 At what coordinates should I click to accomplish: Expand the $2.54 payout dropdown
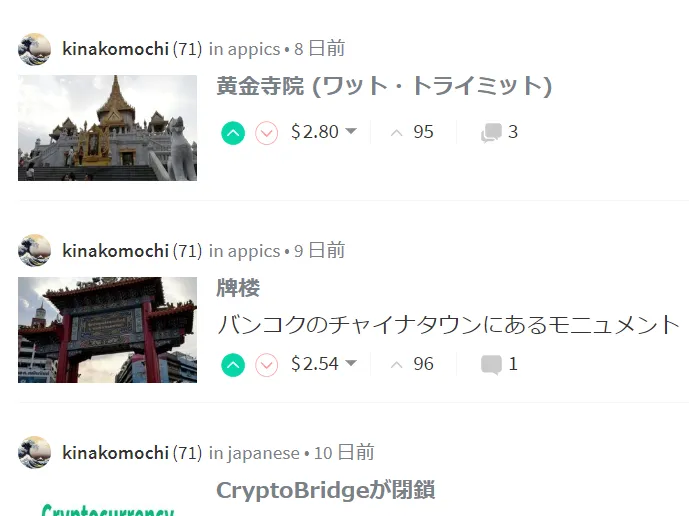click(x=351, y=364)
